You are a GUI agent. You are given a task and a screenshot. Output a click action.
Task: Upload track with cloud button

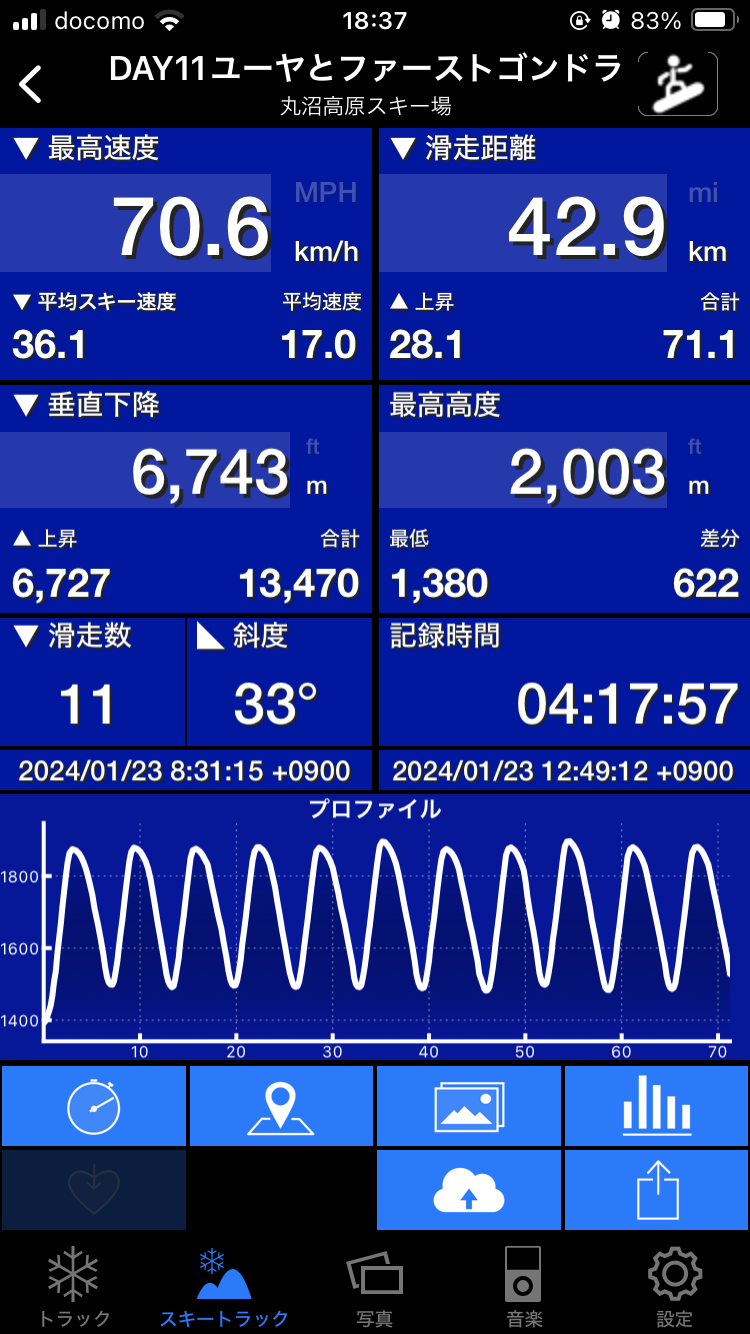[x=469, y=1190]
